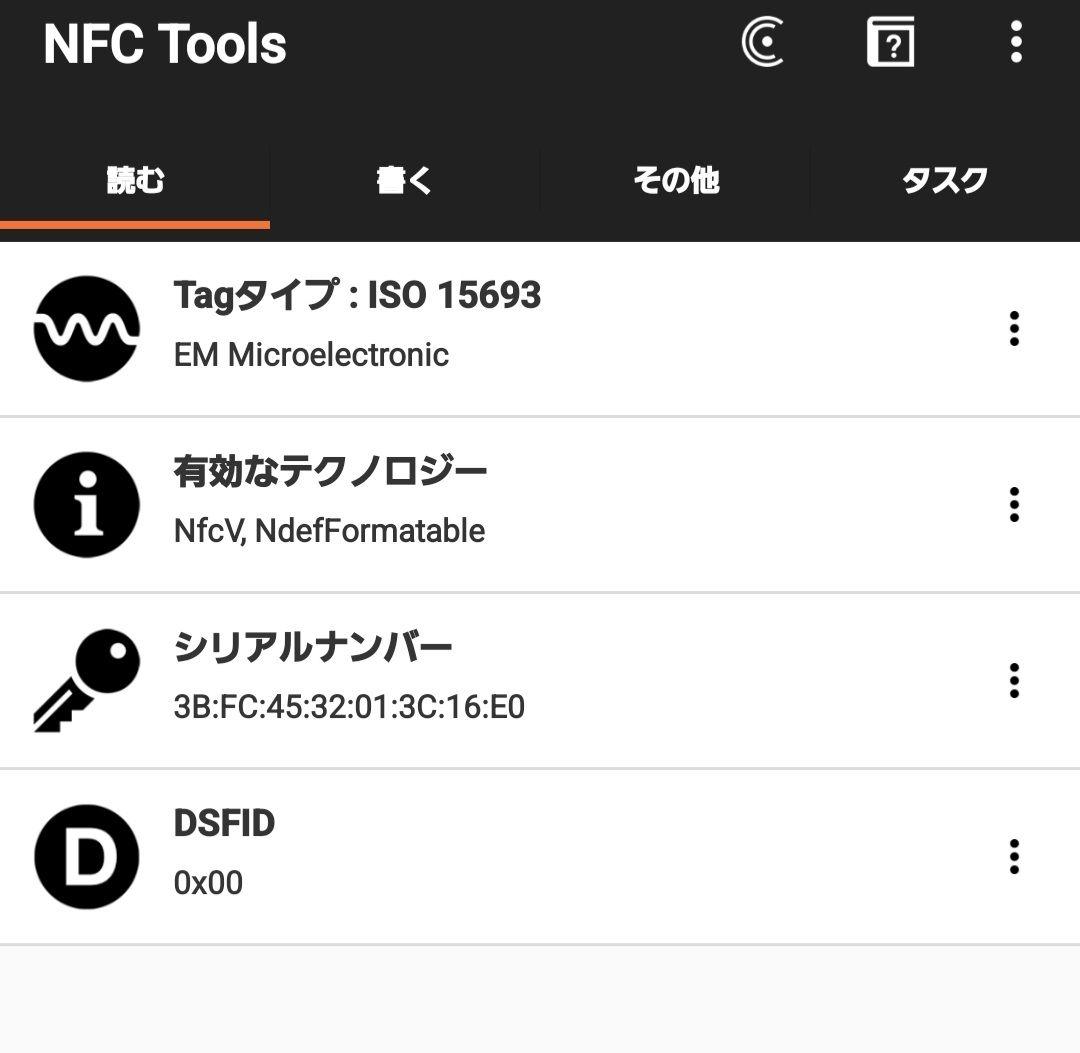The image size is (1080, 1053).
Task: Open more options for 有効なテクノロジー row
Action: (x=1014, y=504)
